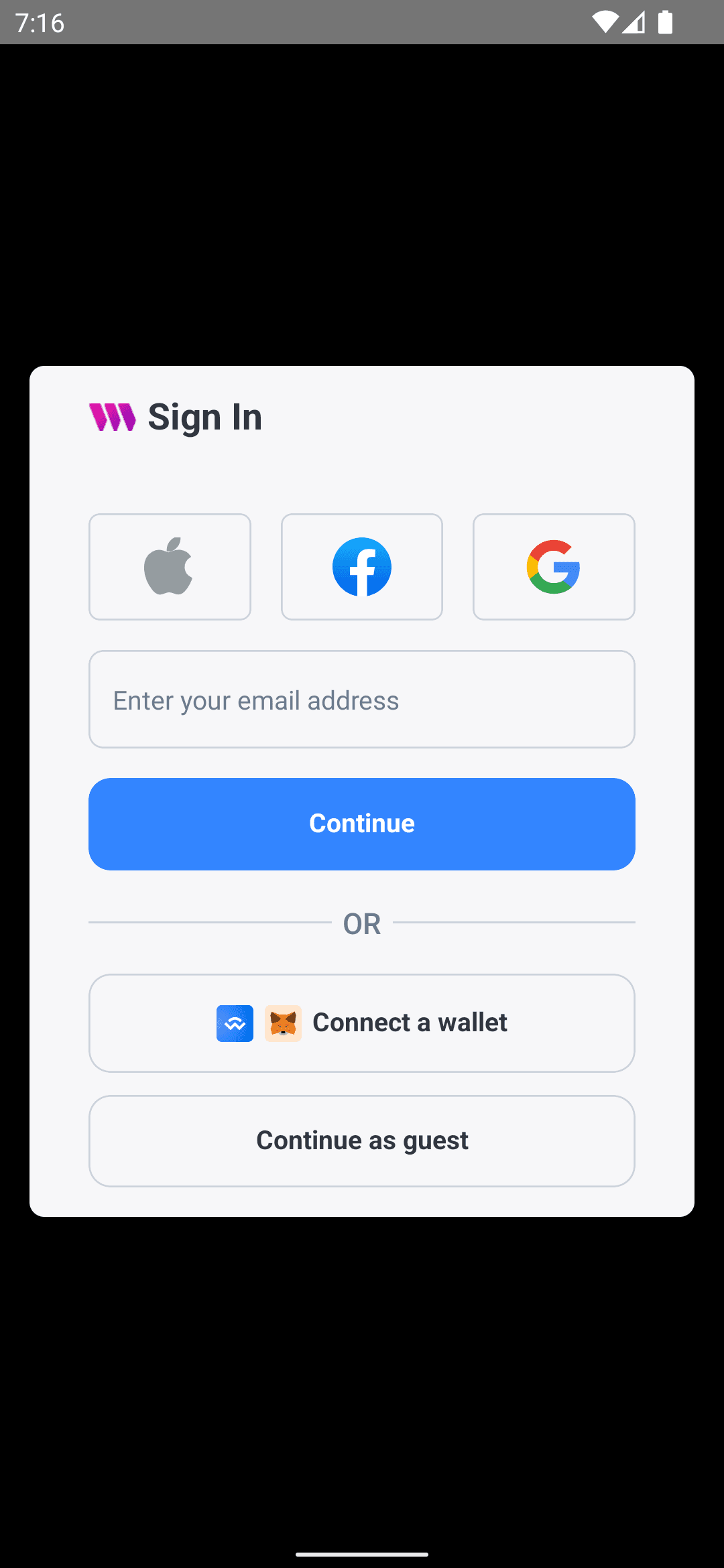The image size is (724, 1568).
Task: Sign in with Apple
Action: point(170,567)
